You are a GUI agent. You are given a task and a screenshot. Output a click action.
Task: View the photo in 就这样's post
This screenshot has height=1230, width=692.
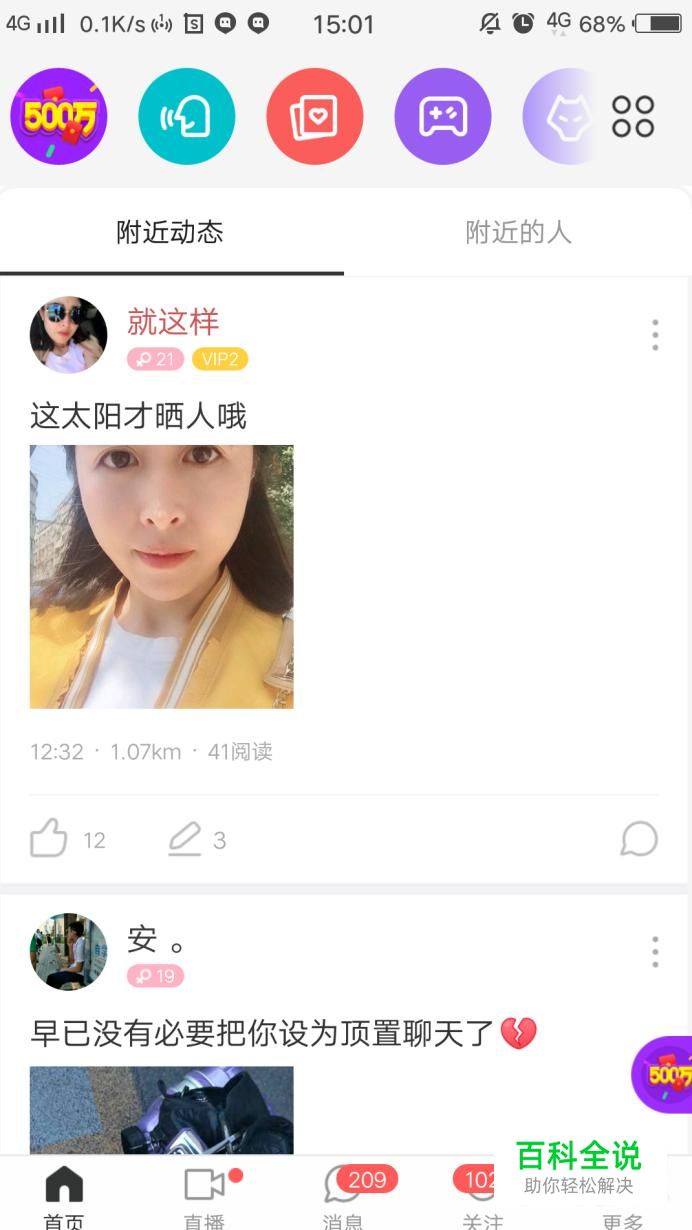[x=162, y=577]
